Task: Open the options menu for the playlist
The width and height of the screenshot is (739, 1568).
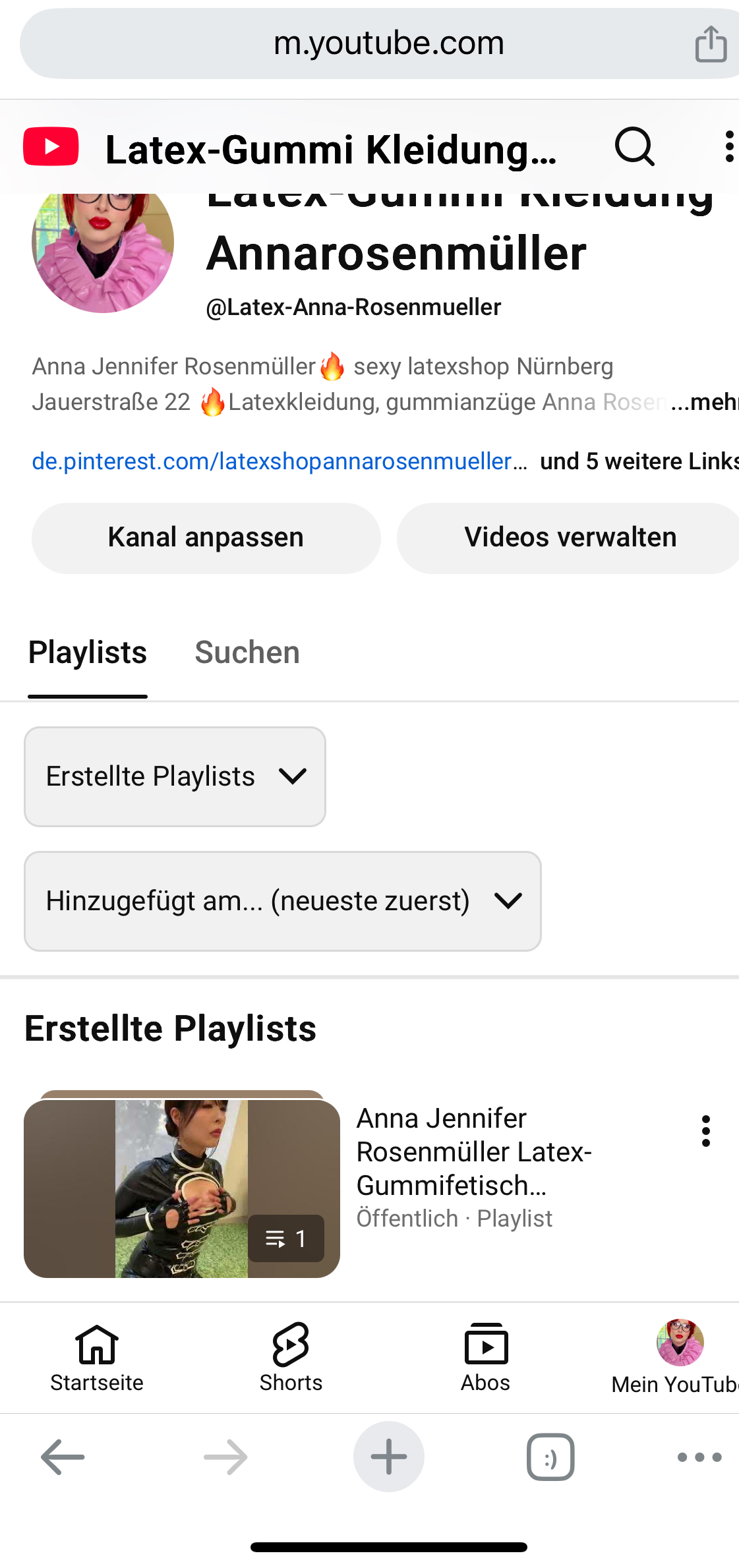Action: (705, 1131)
